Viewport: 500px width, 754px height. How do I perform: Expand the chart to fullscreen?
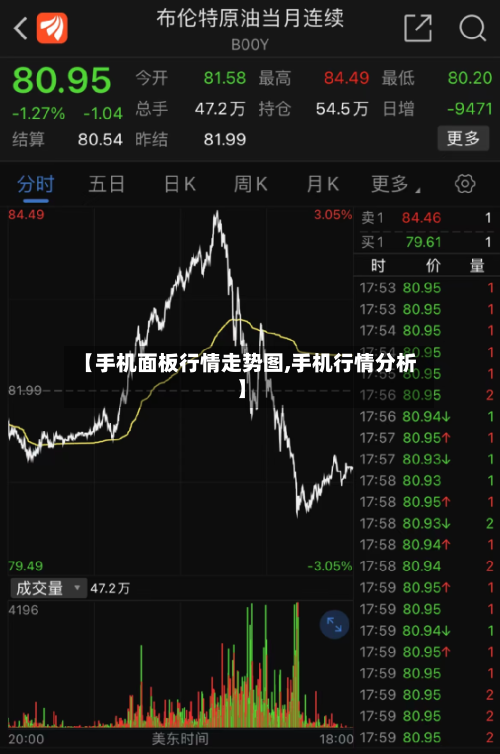coord(334,625)
